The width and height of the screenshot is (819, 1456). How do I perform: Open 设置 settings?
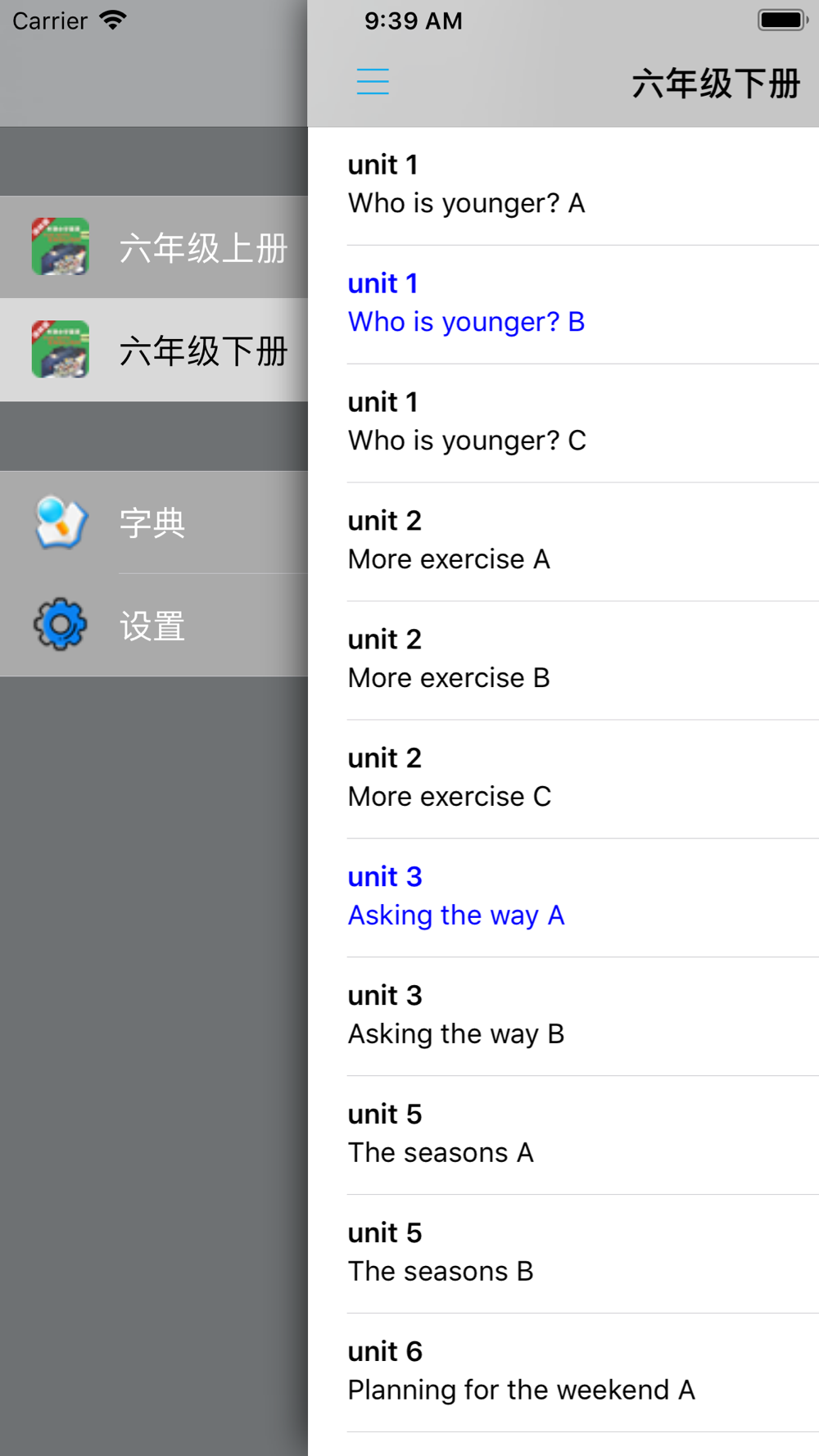pyautogui.click(x=154, y=626)
